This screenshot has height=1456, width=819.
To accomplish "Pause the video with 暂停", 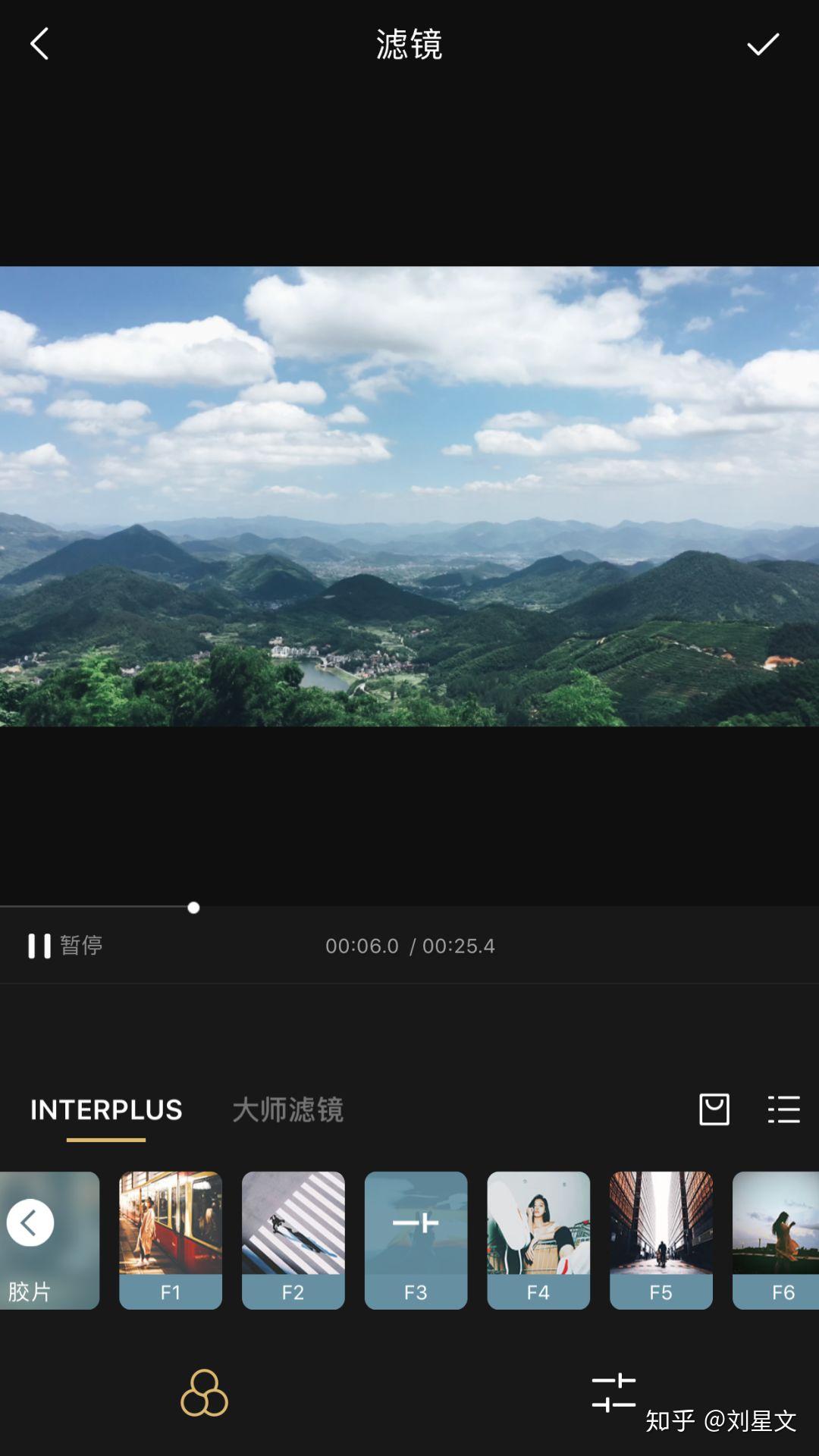I will tap(65, 946).
